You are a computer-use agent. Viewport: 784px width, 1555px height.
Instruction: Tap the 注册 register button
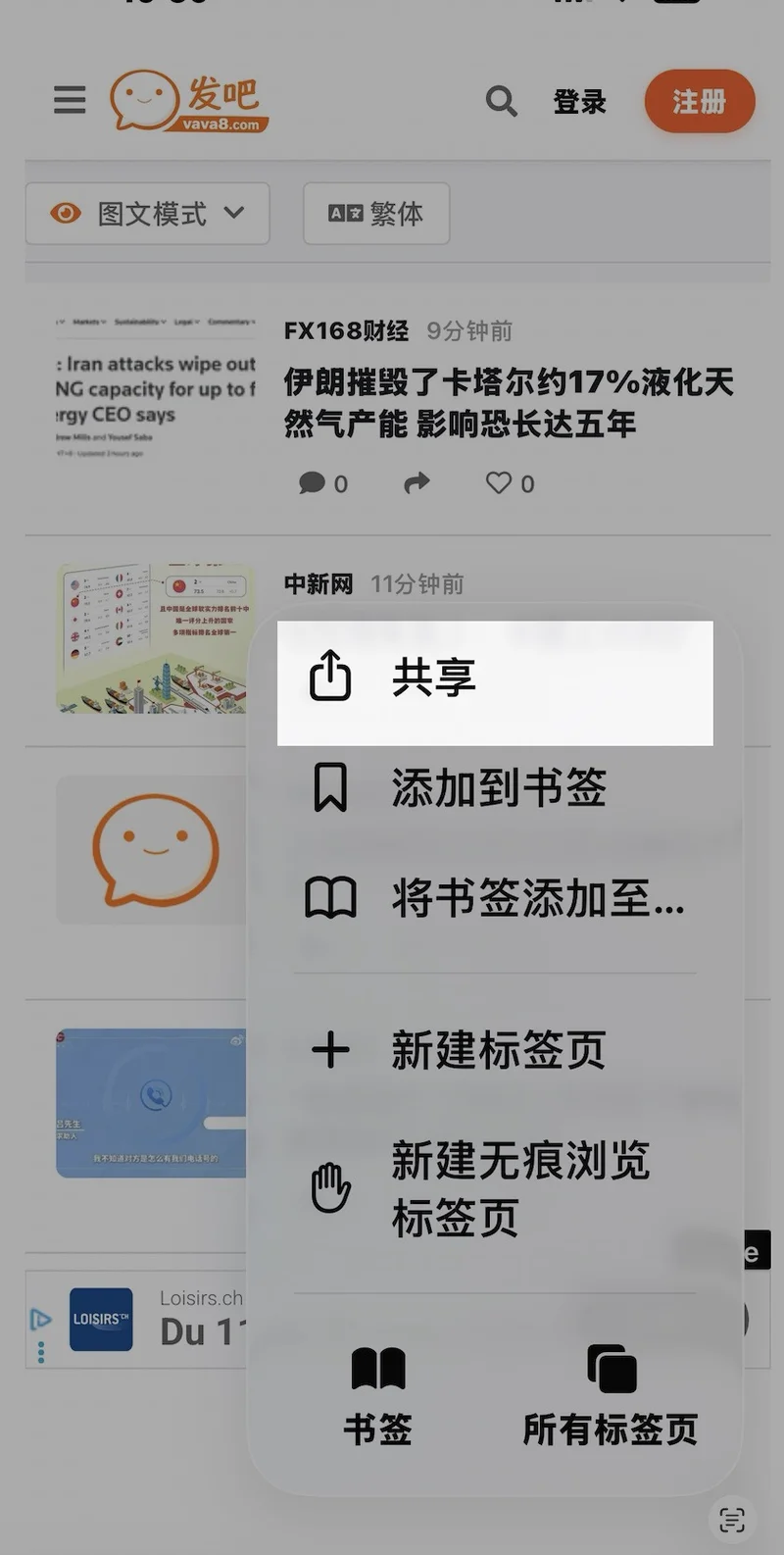(x=699, y=102)
